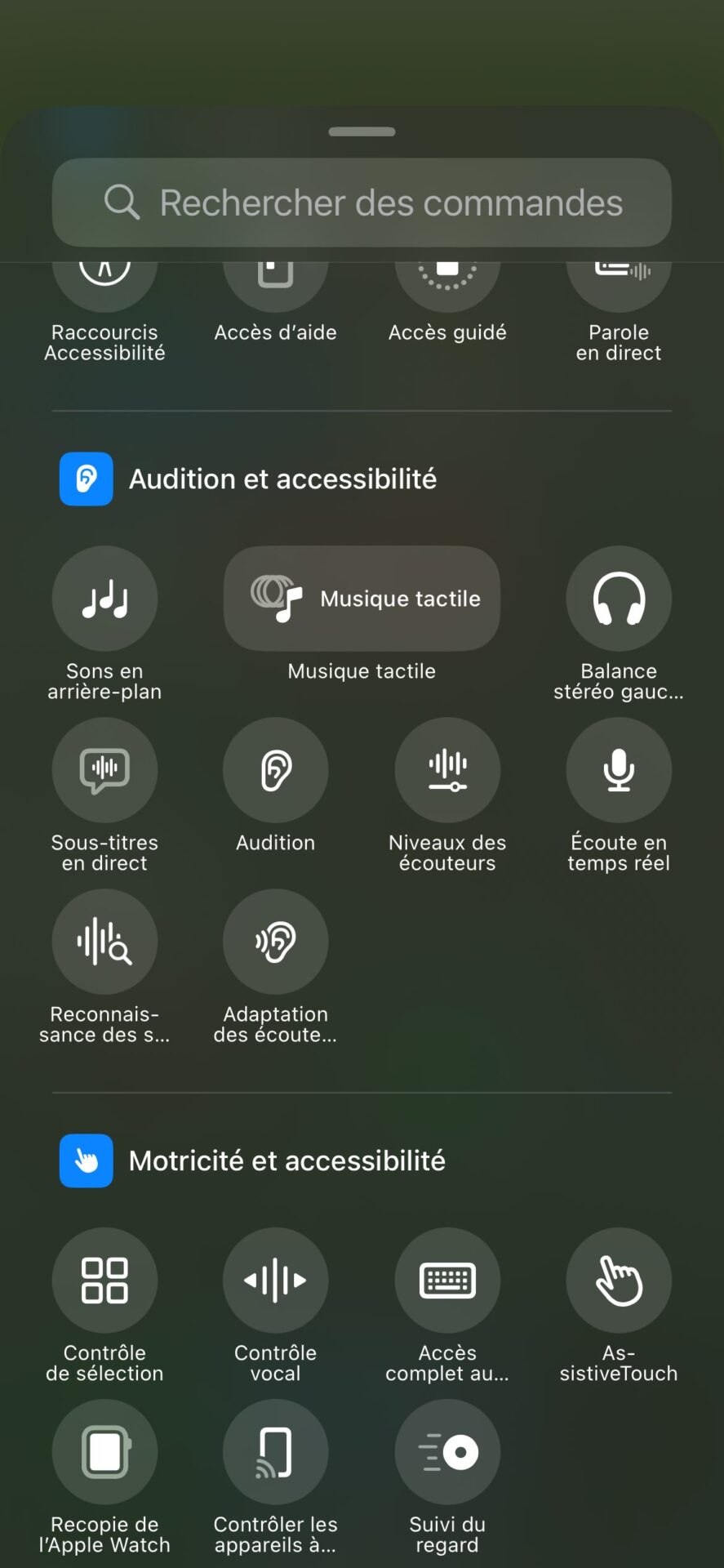Add the Parole en direct control

coord(619,286)
